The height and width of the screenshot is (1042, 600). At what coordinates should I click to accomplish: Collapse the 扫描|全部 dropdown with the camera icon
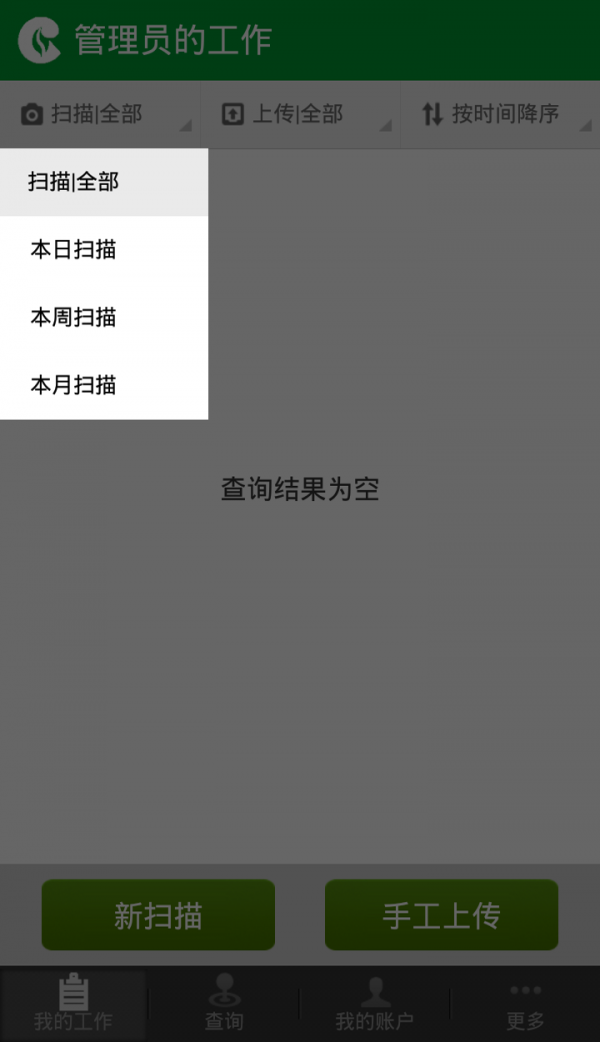tap(100, 114)
